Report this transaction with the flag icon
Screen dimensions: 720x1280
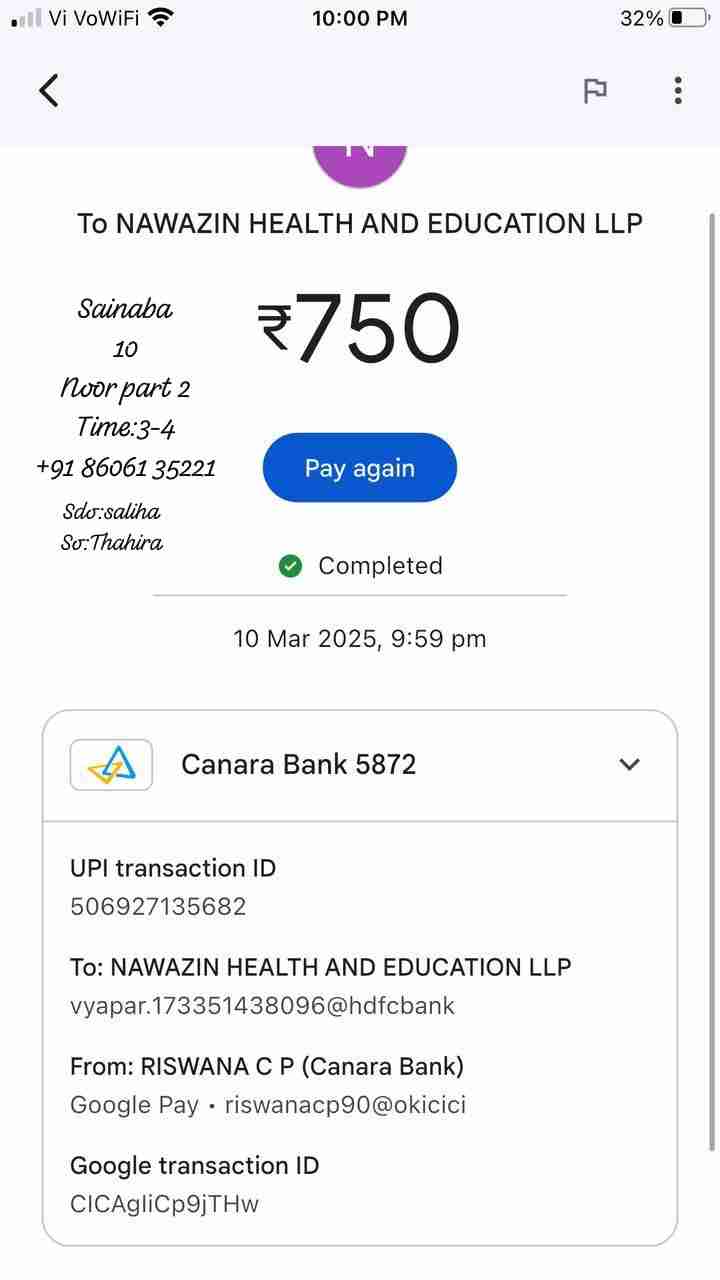click(x=595, y=91)
